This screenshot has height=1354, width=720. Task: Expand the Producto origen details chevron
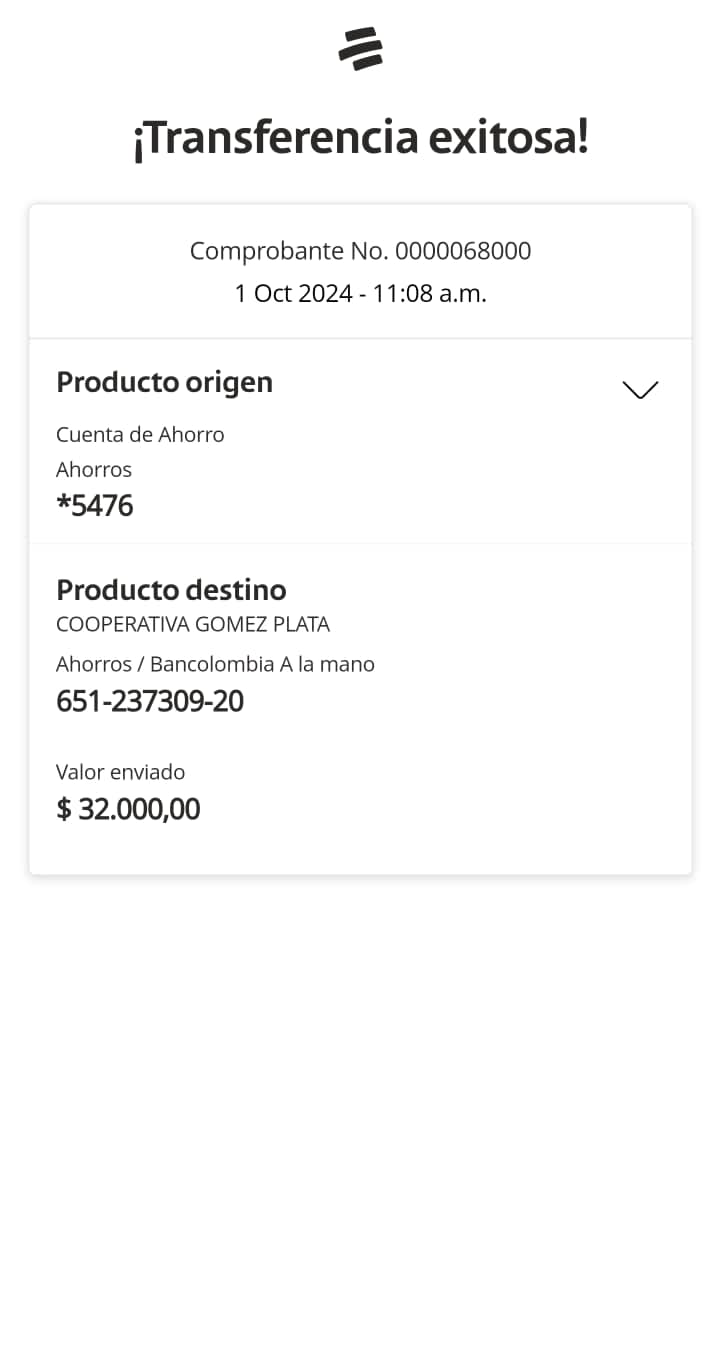point(640,389)
